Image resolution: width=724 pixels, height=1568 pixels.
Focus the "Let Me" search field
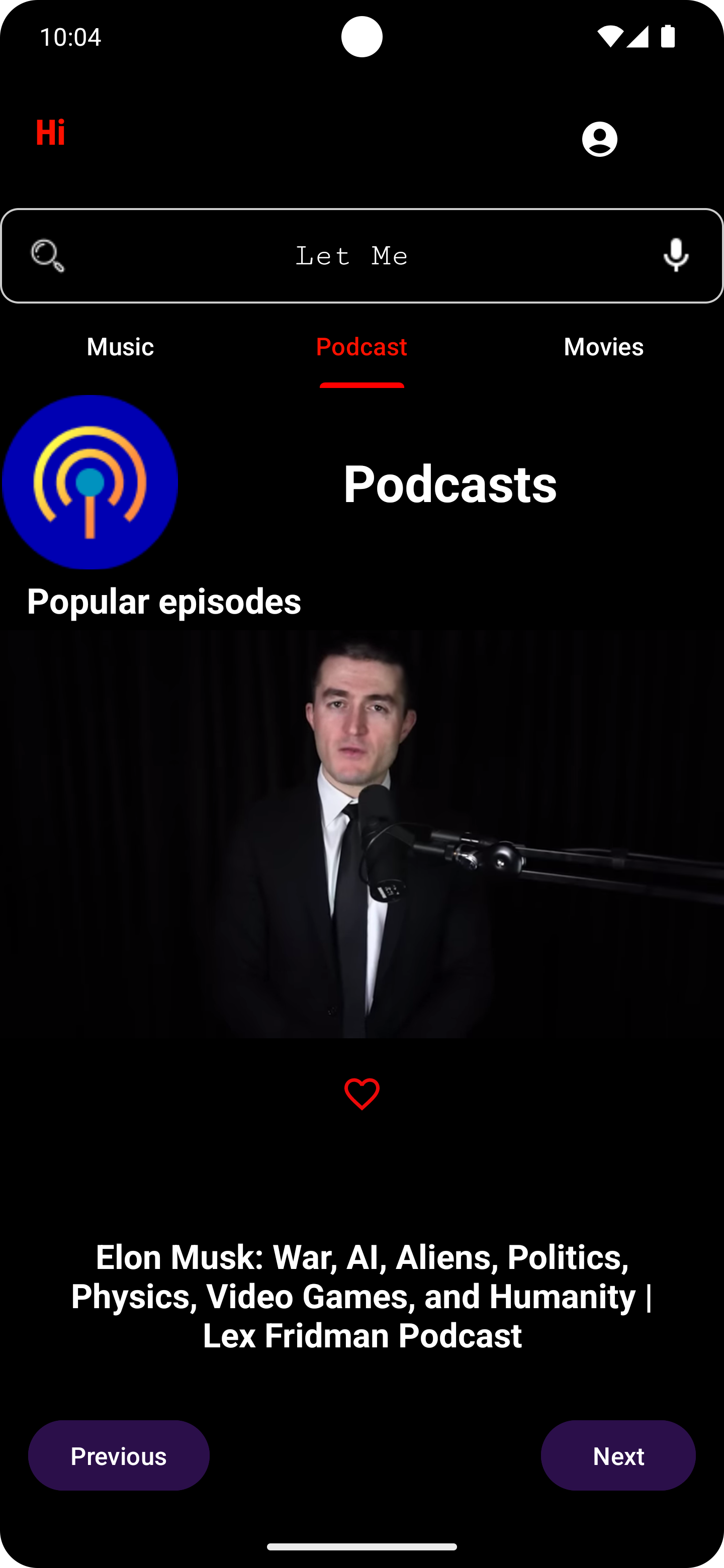pos(352,256)
